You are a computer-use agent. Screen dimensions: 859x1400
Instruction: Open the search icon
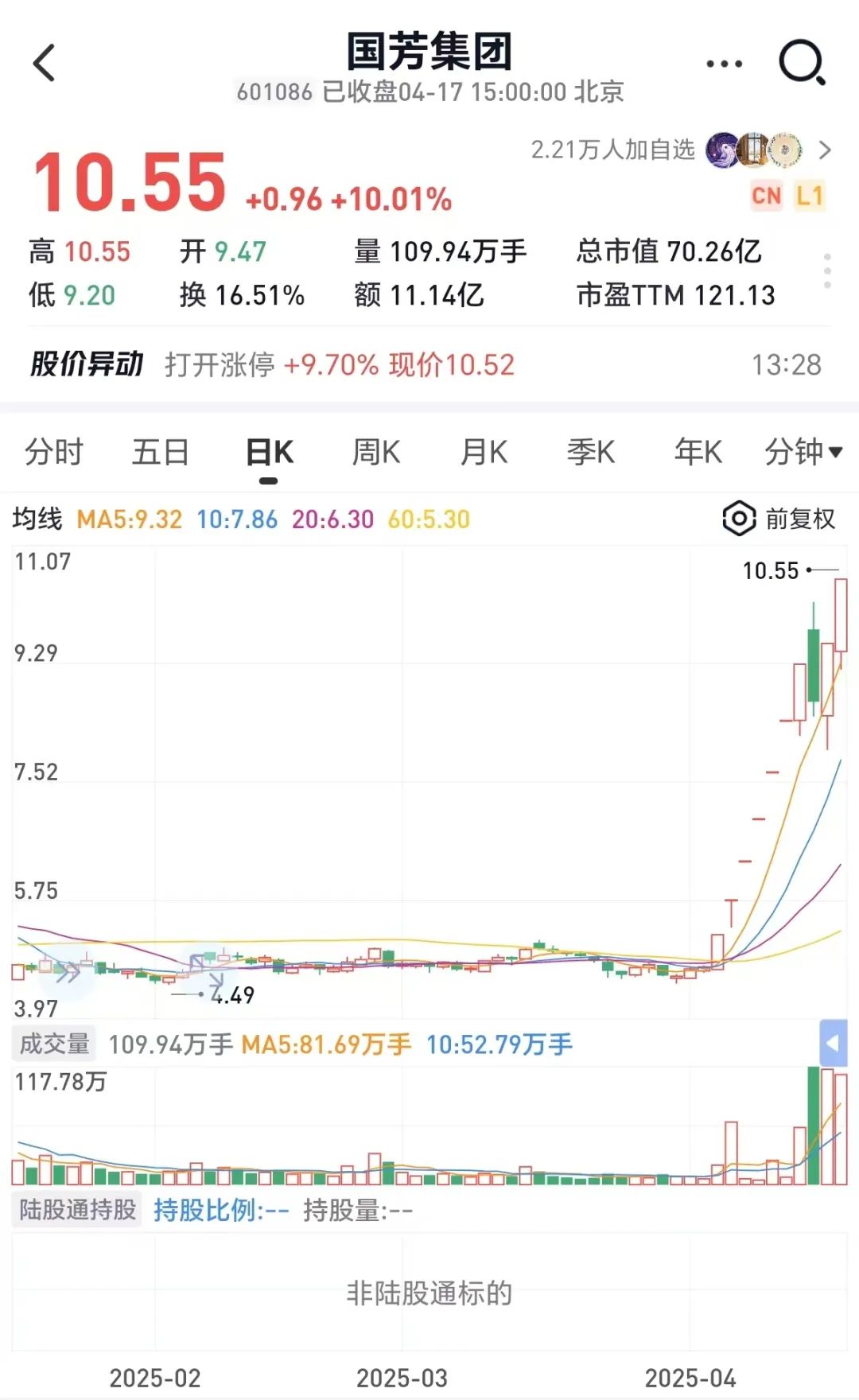tap(802, 63)
